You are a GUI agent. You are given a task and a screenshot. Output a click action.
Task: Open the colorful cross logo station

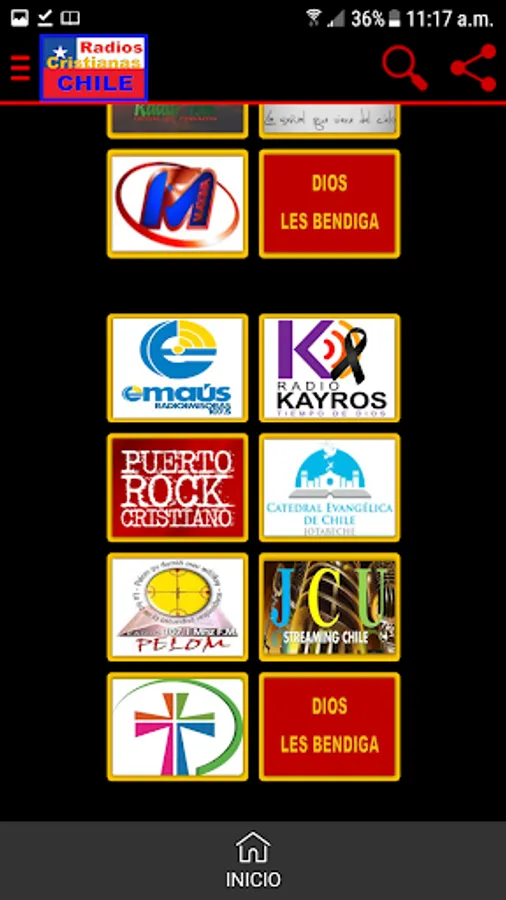178,727
